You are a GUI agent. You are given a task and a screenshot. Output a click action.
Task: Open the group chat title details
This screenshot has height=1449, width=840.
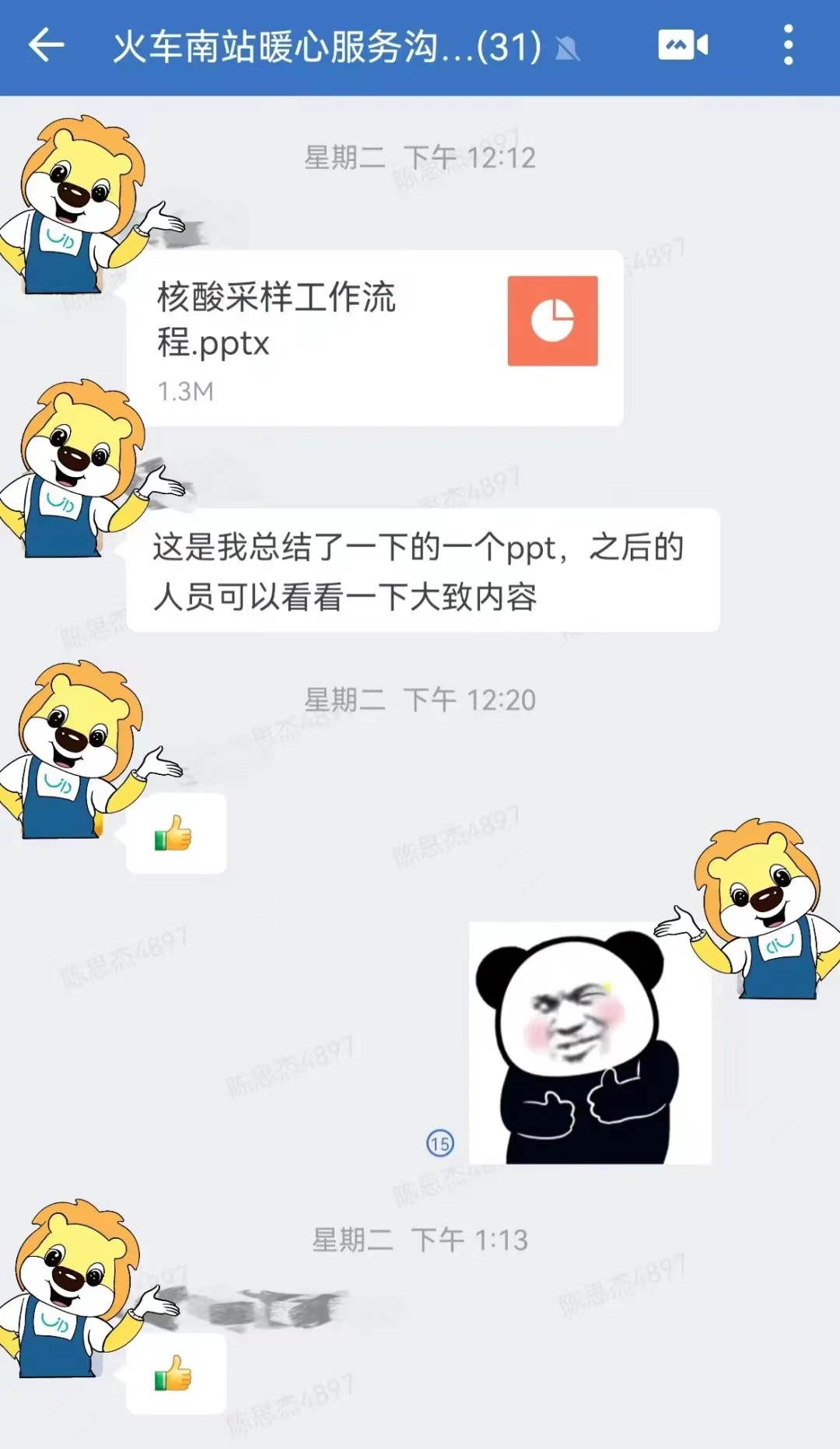(327, 47)
